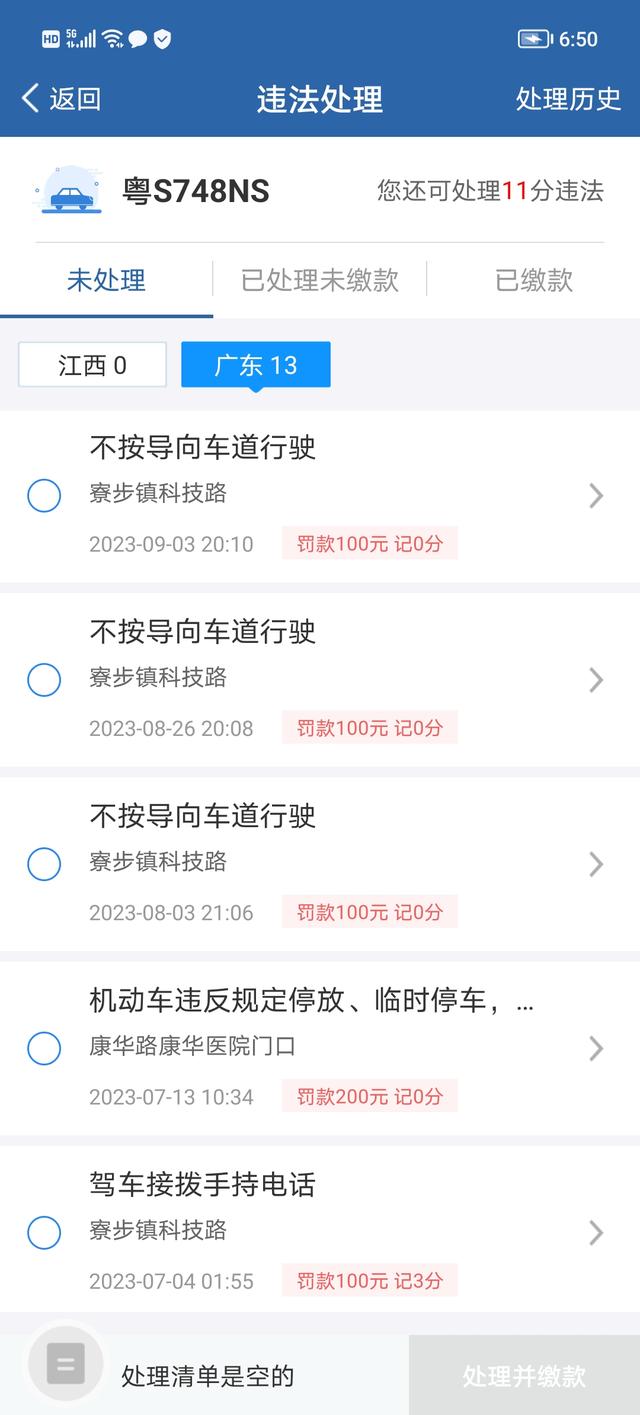Open the processing list icon

click(66, 1363)
